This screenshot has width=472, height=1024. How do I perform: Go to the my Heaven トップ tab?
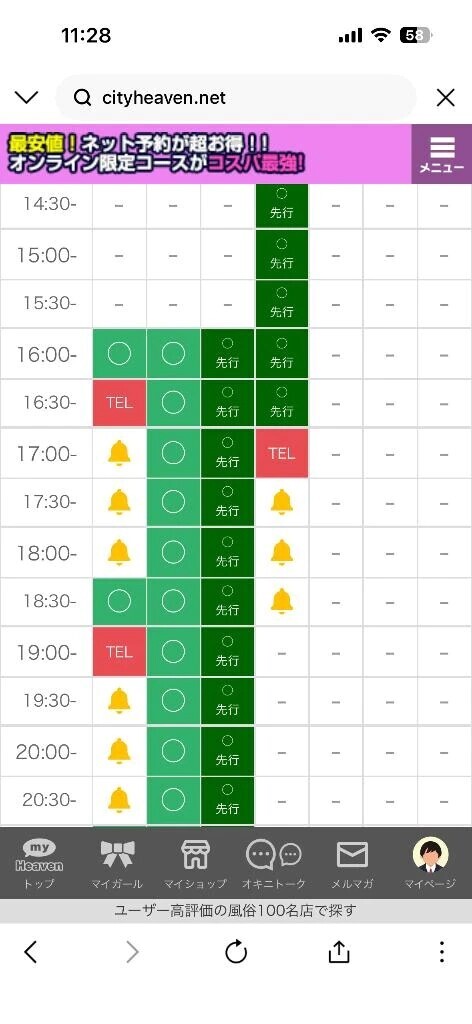pos(39,863)
